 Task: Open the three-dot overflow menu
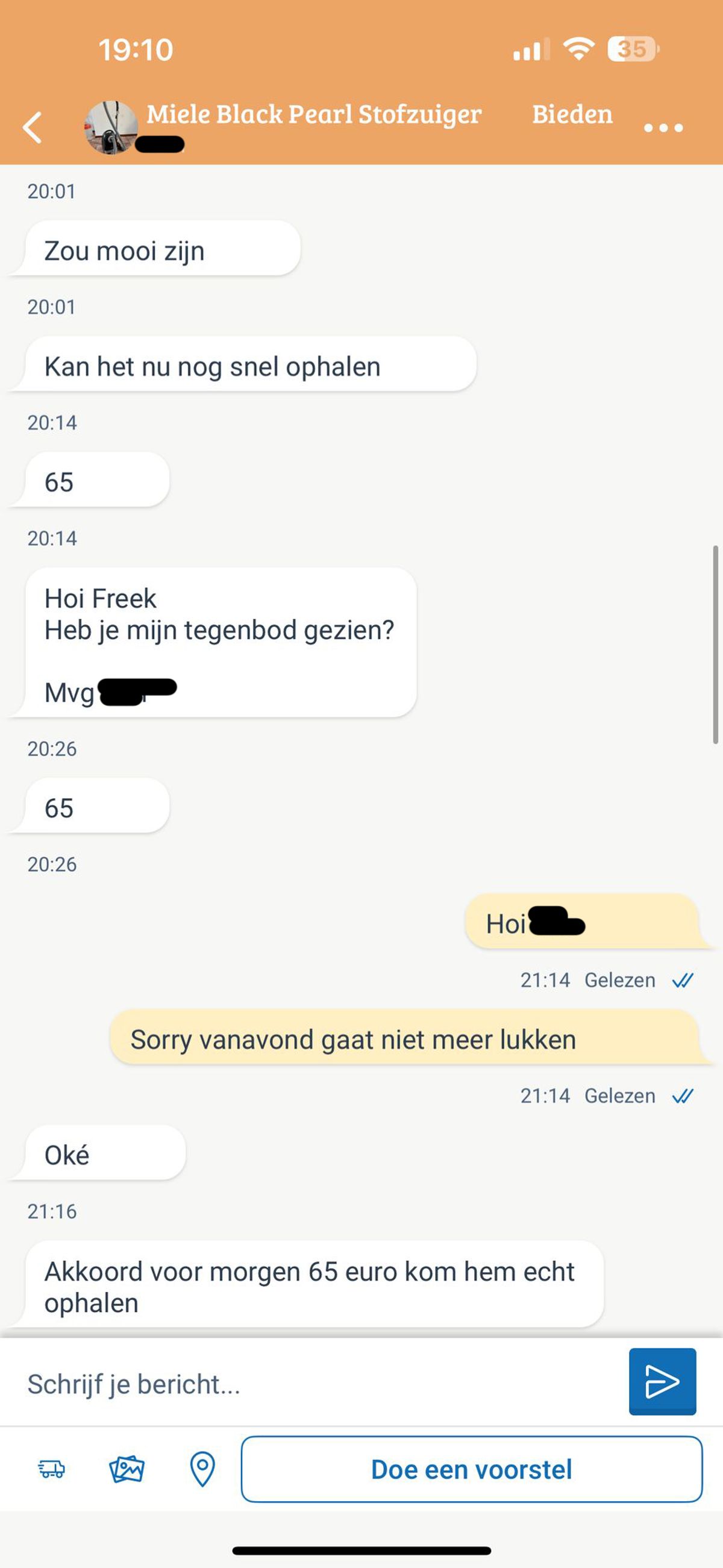[x=663, y=128]
